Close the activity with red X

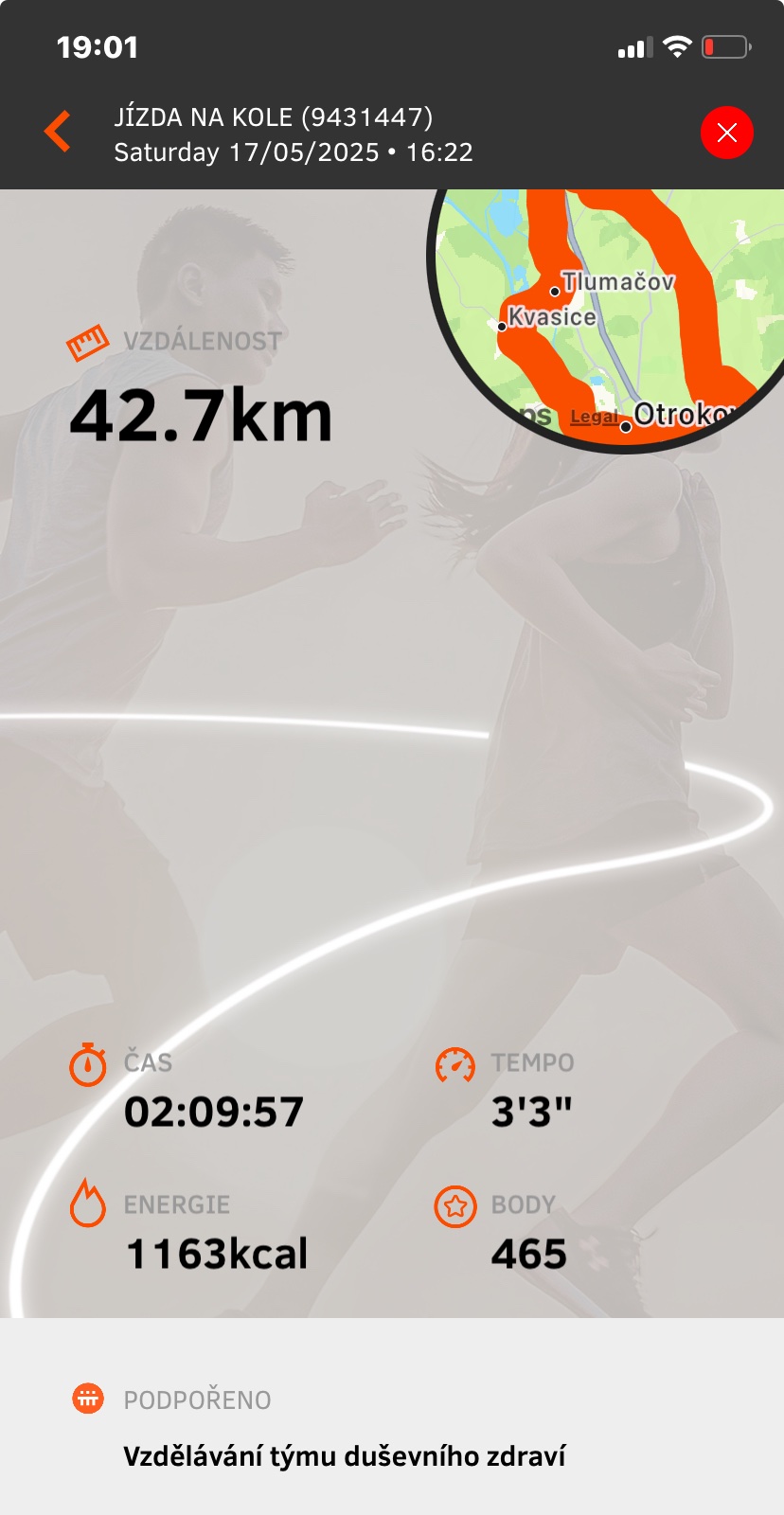pyautogui.click(x=726, y=133)
